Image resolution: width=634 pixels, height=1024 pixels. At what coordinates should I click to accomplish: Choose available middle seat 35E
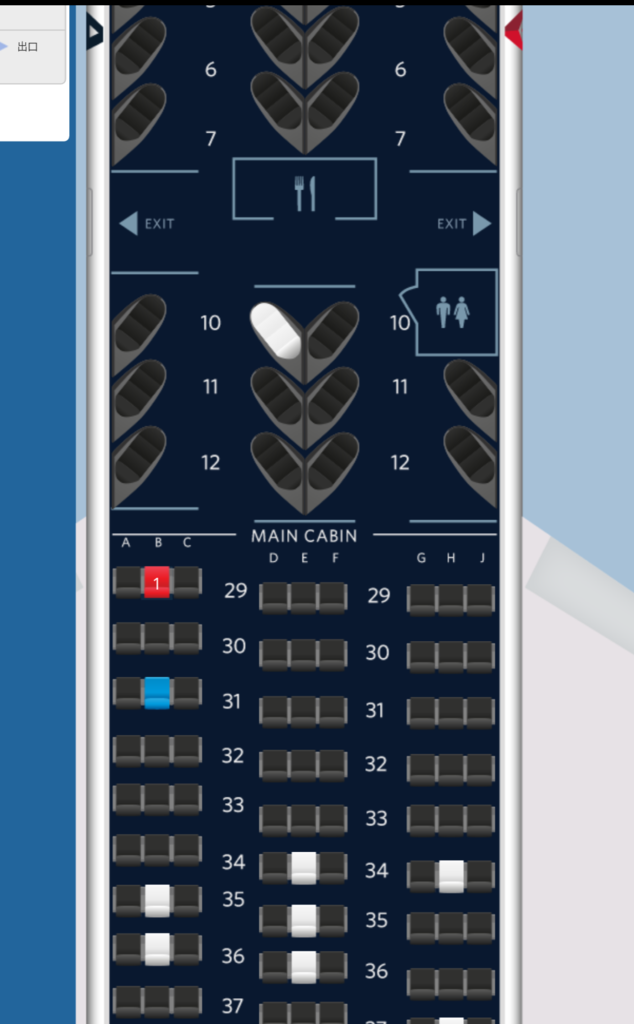tap(304, 920)
